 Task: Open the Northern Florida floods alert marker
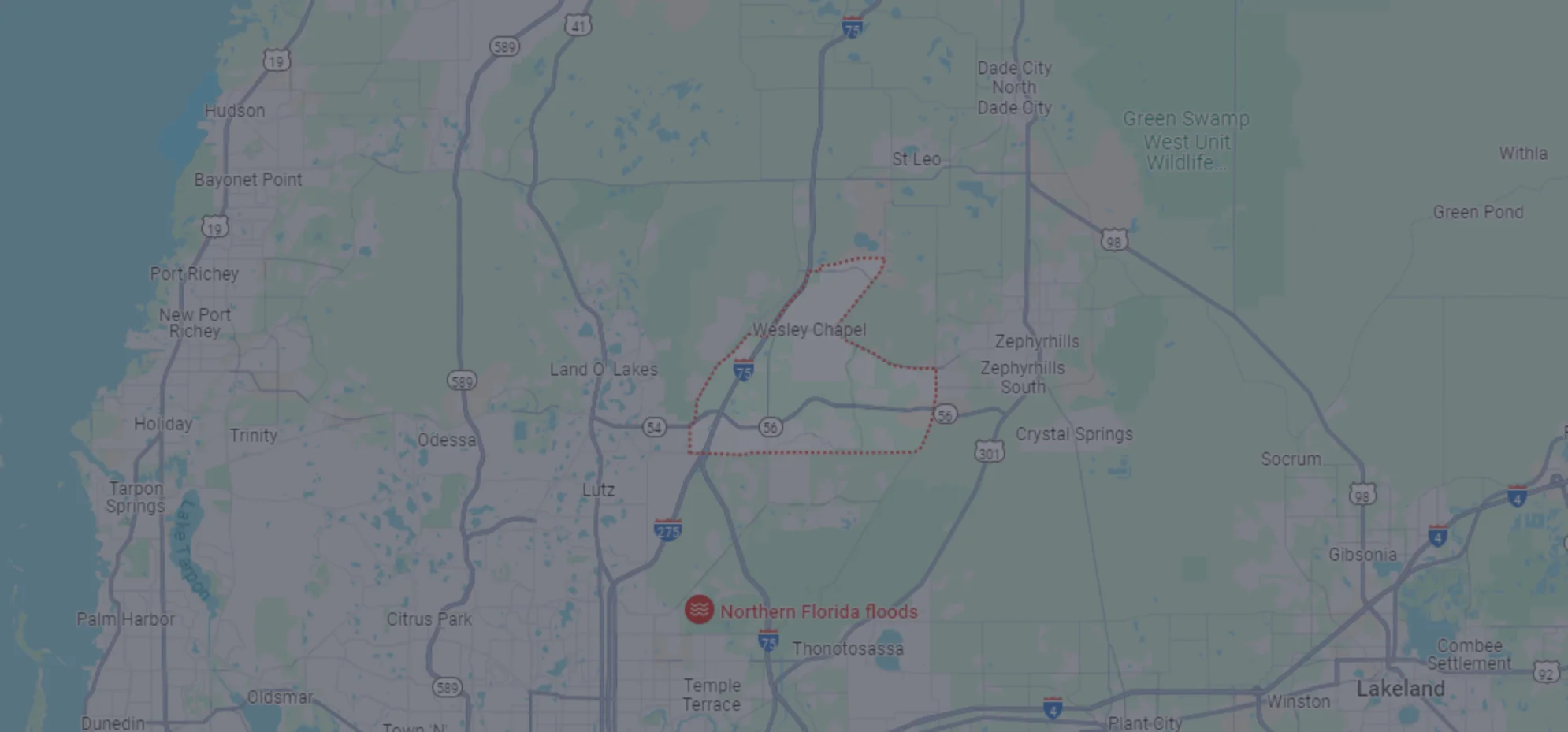pyautogui.click(x=699, y=610)
